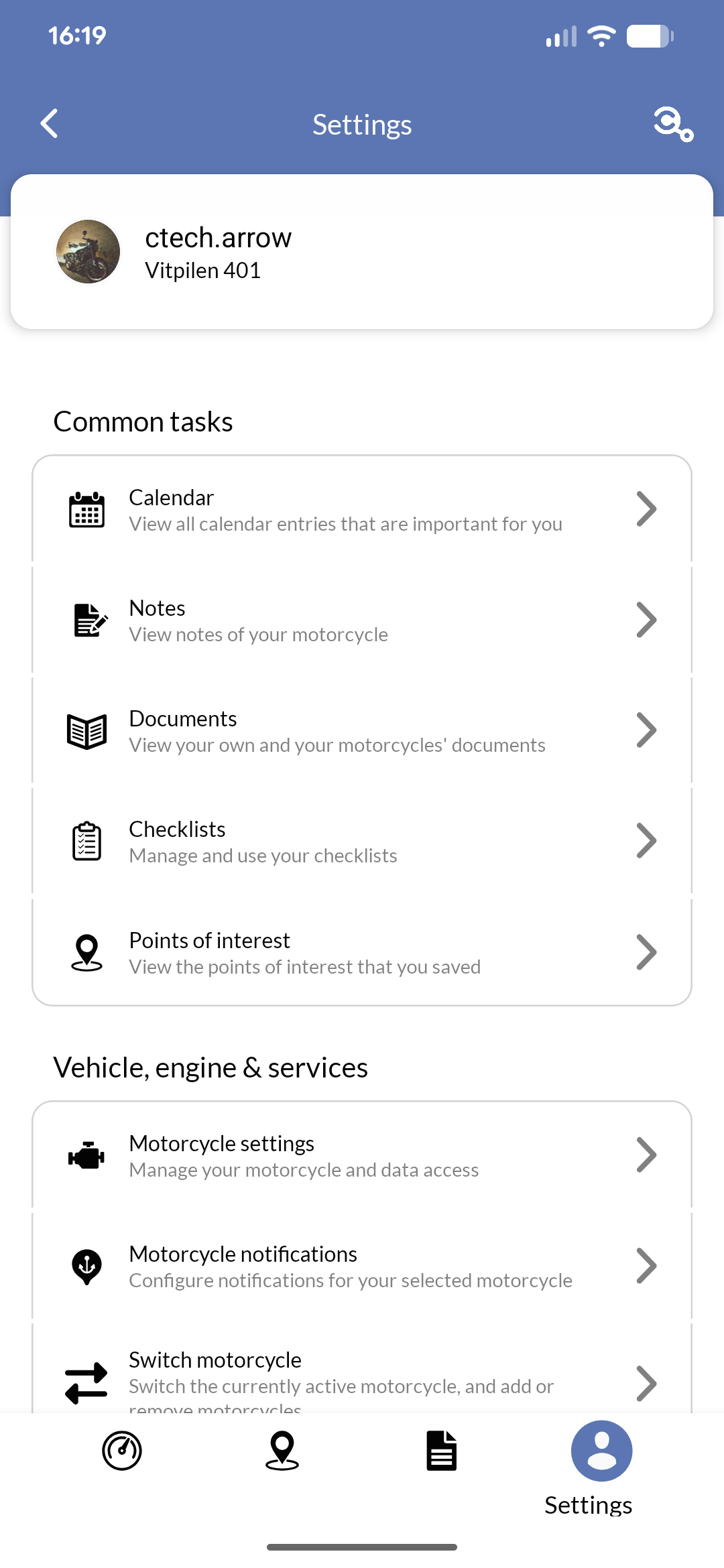Go back using the top arrow

(x=49, y=124)
